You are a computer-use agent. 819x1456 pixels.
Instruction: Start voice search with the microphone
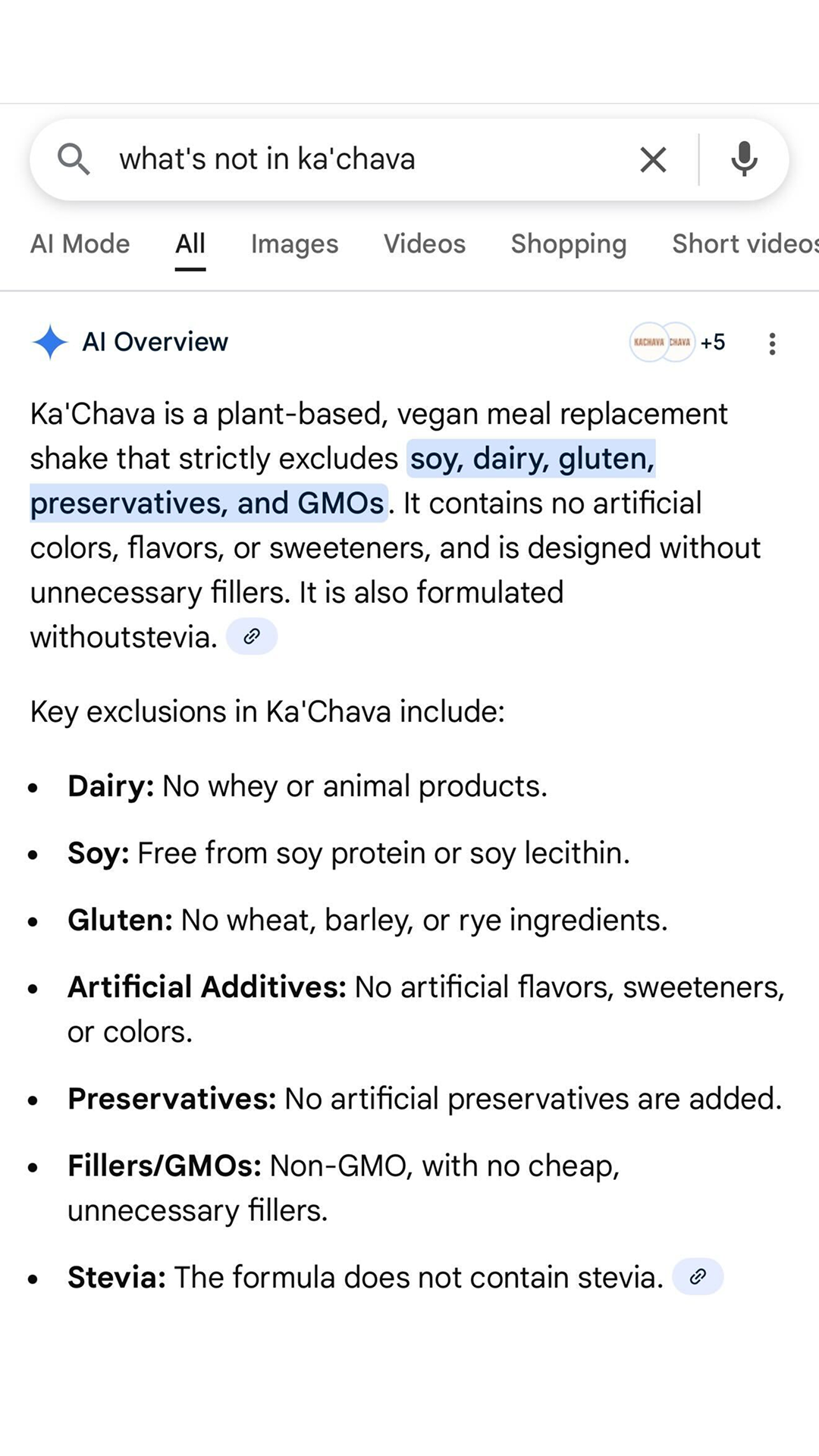click(744, 159)
